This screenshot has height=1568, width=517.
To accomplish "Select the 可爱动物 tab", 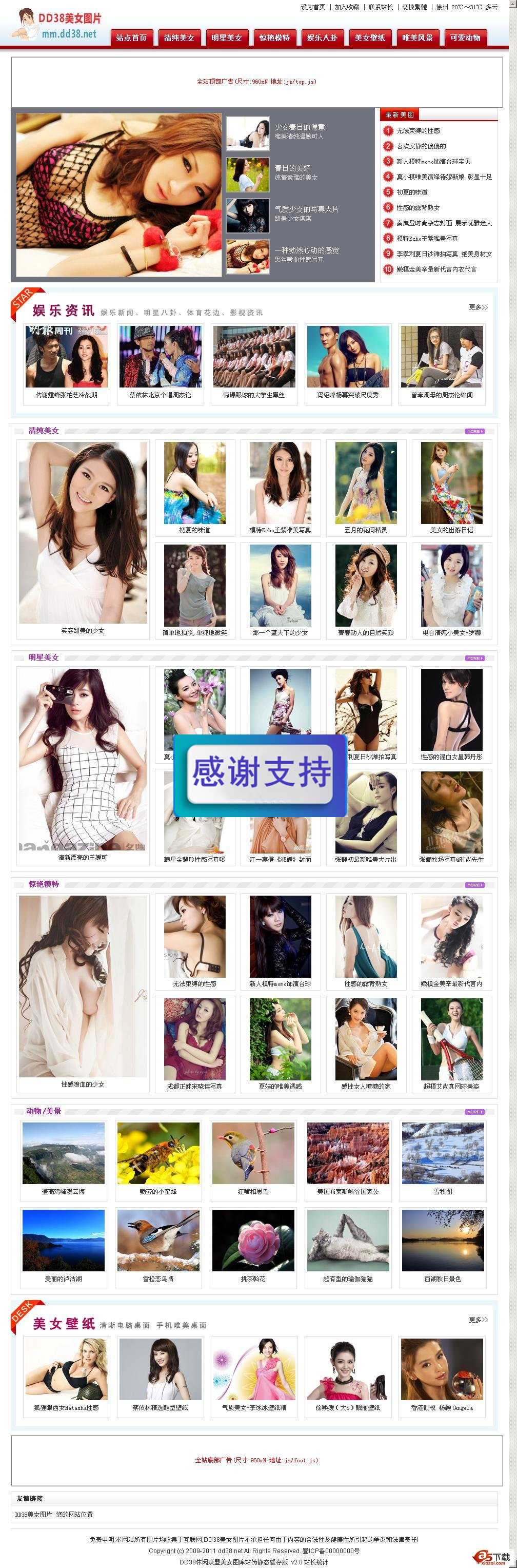I will [465, 38].
